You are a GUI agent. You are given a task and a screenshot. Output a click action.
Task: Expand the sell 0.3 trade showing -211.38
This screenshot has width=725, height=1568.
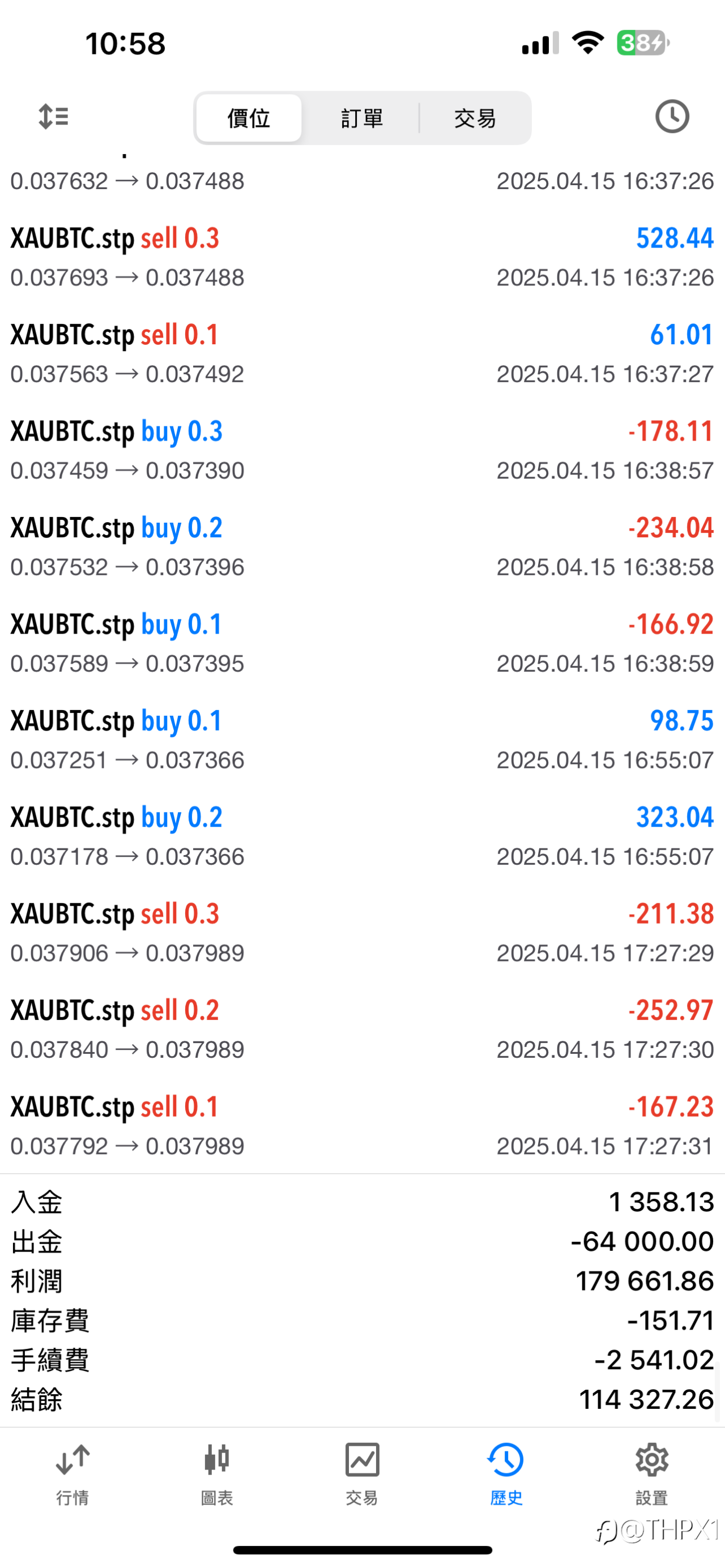click(x=362, y=933)
